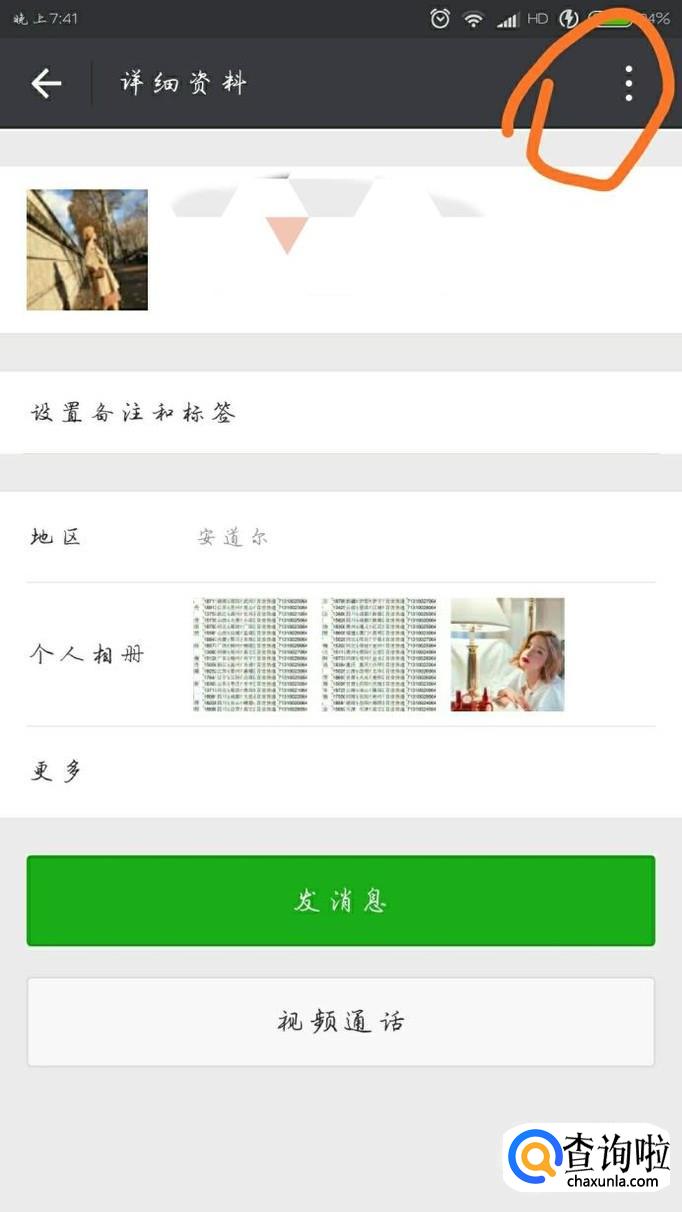The image size is (682, 1212).
Task: Open 设置备注和标签 row
Action: pyautogui.click(x=340, y=413)
